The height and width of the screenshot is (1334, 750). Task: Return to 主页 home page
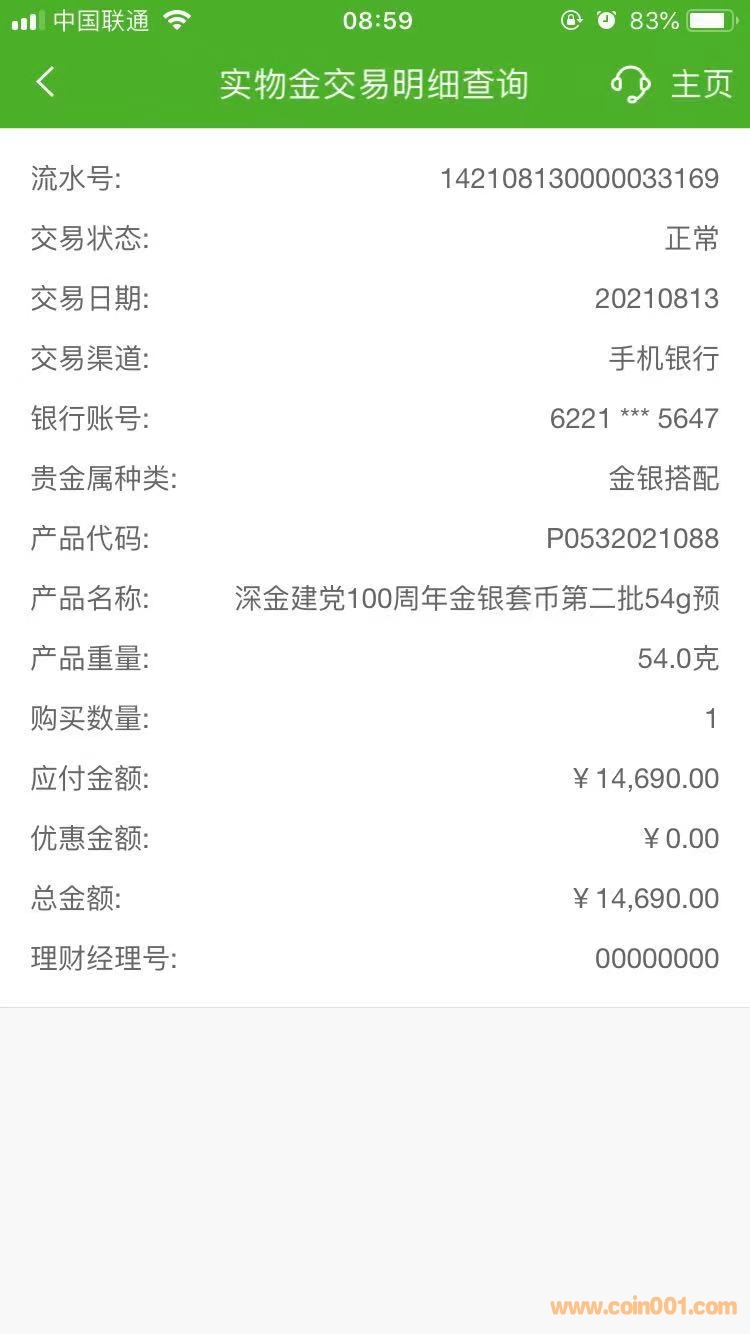point(702,84)
